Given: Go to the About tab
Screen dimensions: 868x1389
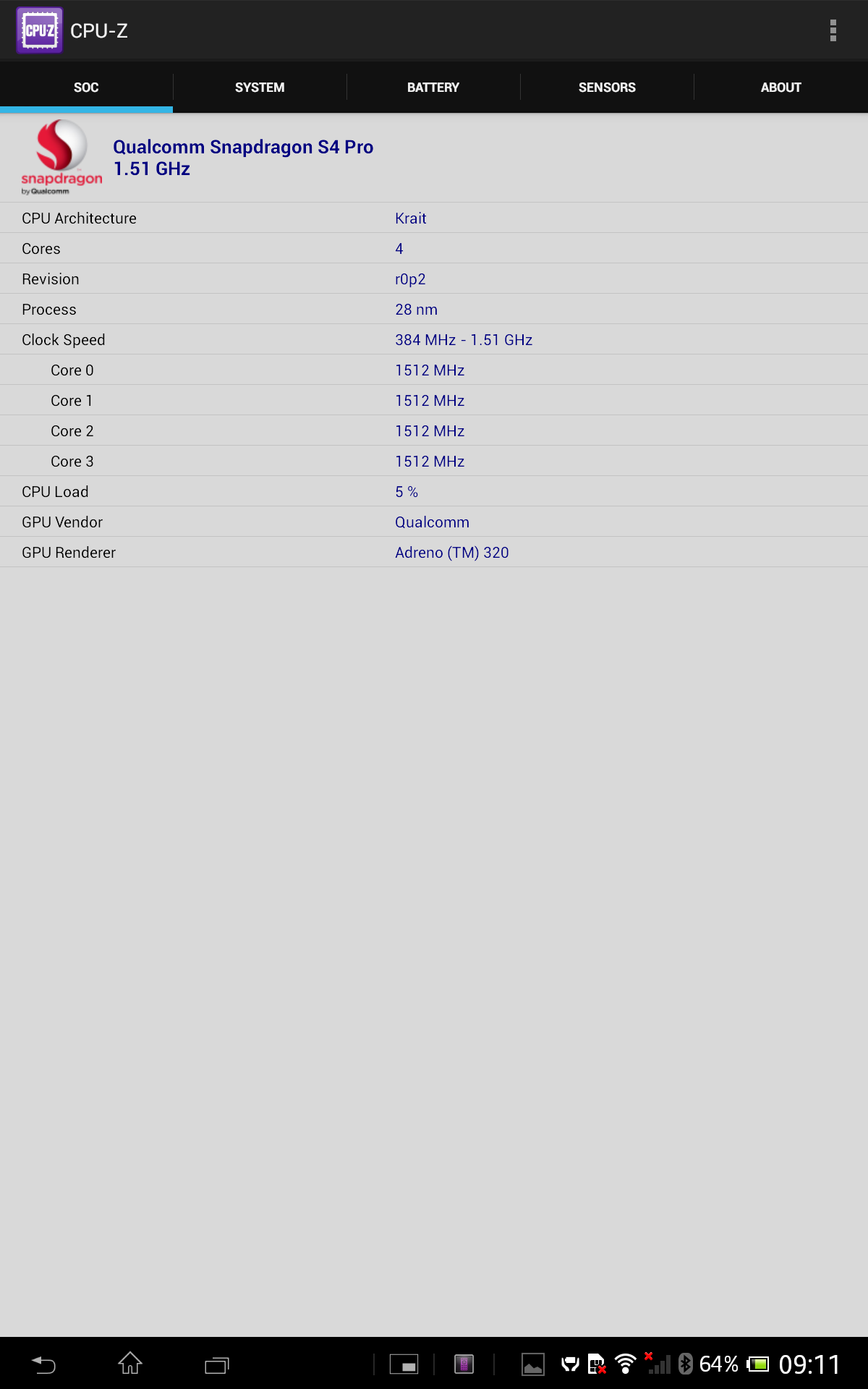Looking at the screenshot, I should coord(780,88).
